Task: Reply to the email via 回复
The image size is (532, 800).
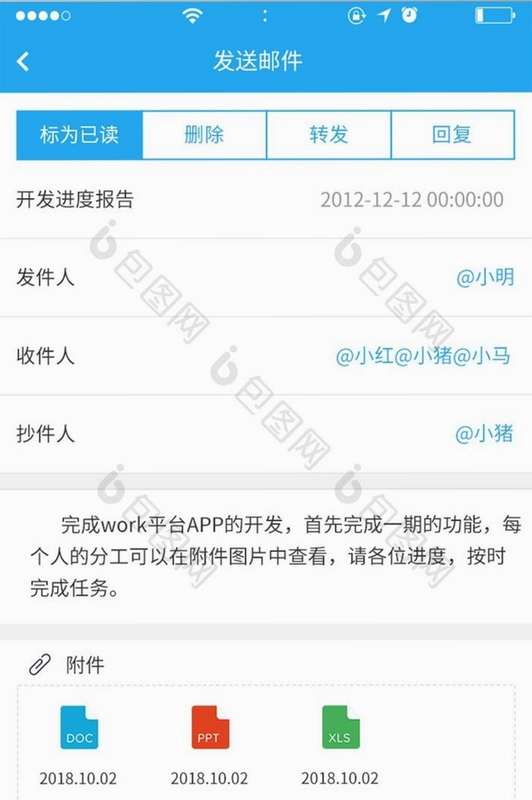Action: pyautogui.click(x=452, y=135)
